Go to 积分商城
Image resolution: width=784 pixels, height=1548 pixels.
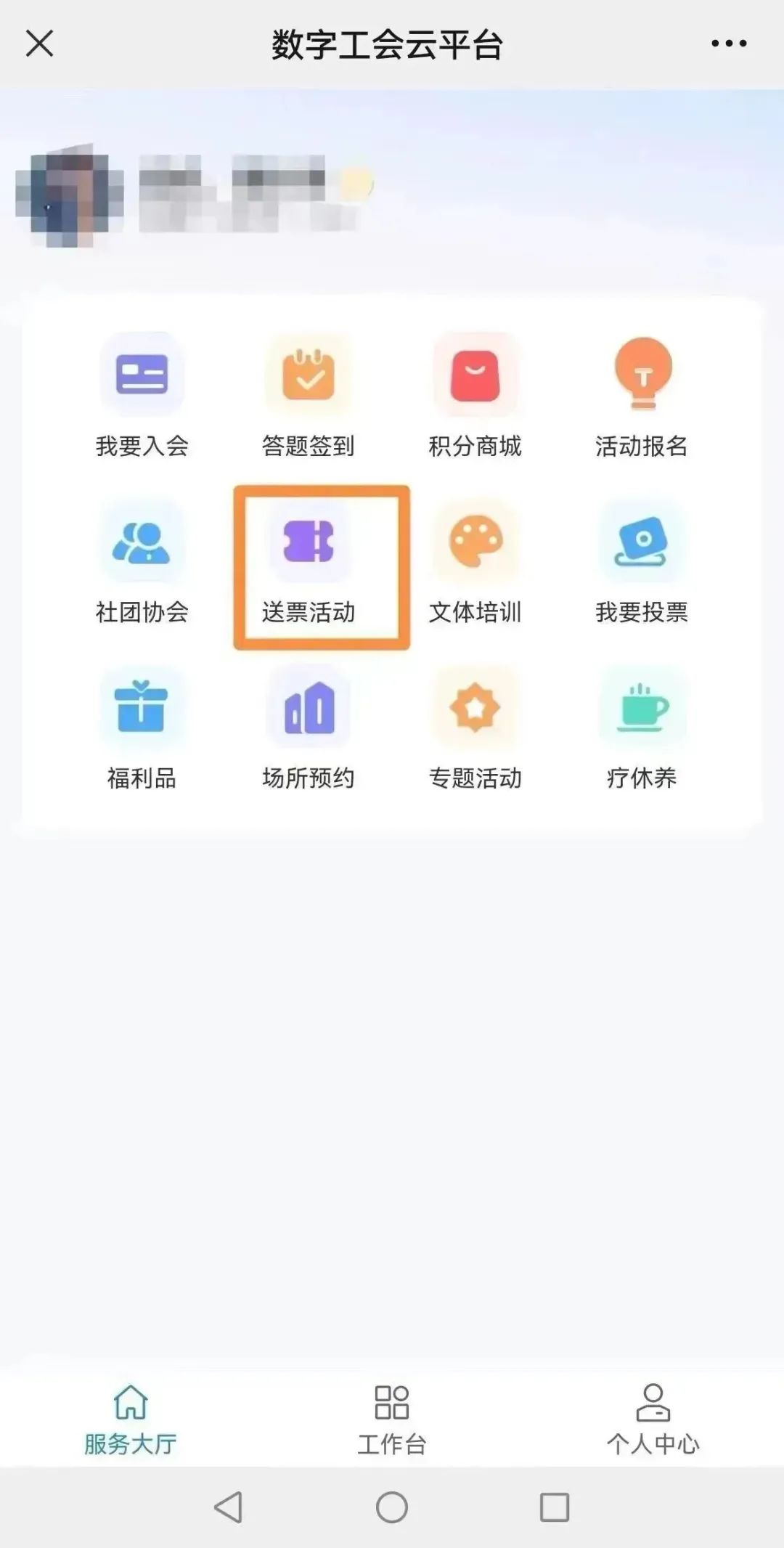[475, 396]
